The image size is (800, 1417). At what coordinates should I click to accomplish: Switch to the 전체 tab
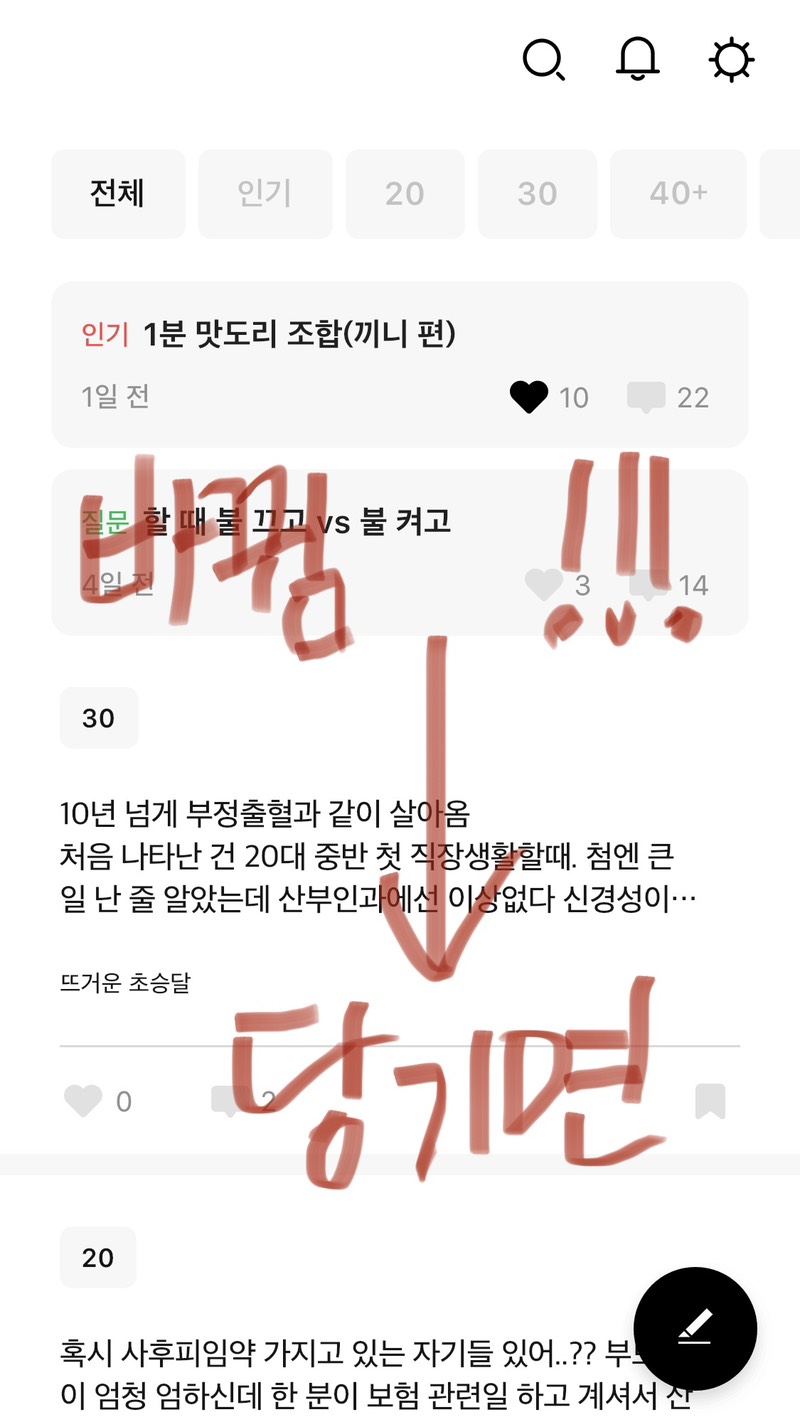118,194
